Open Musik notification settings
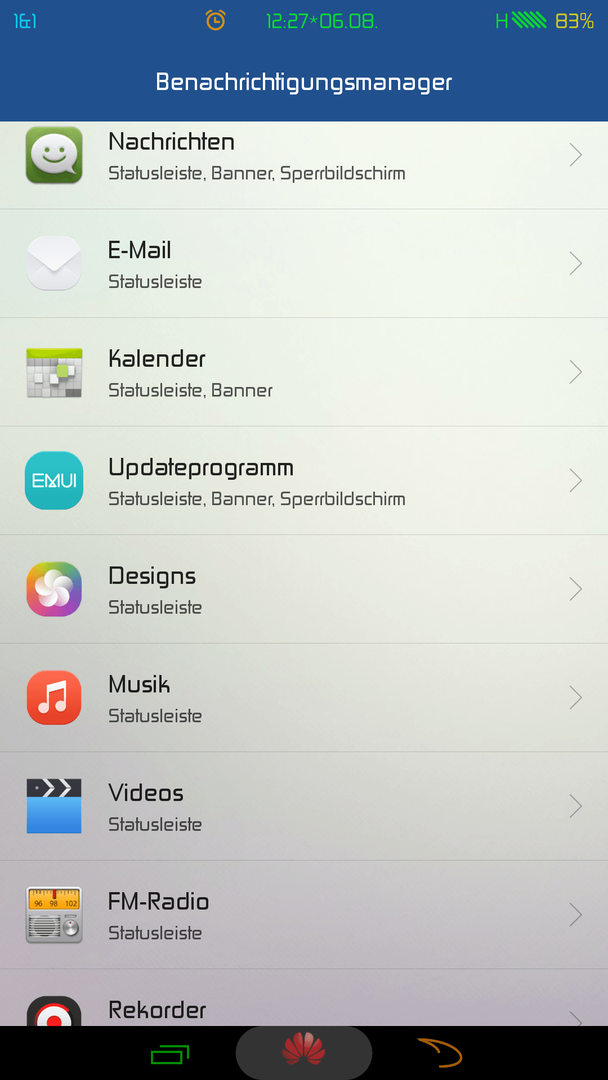The height and width of the screenshot is (1080, 608). pos(304,698)
